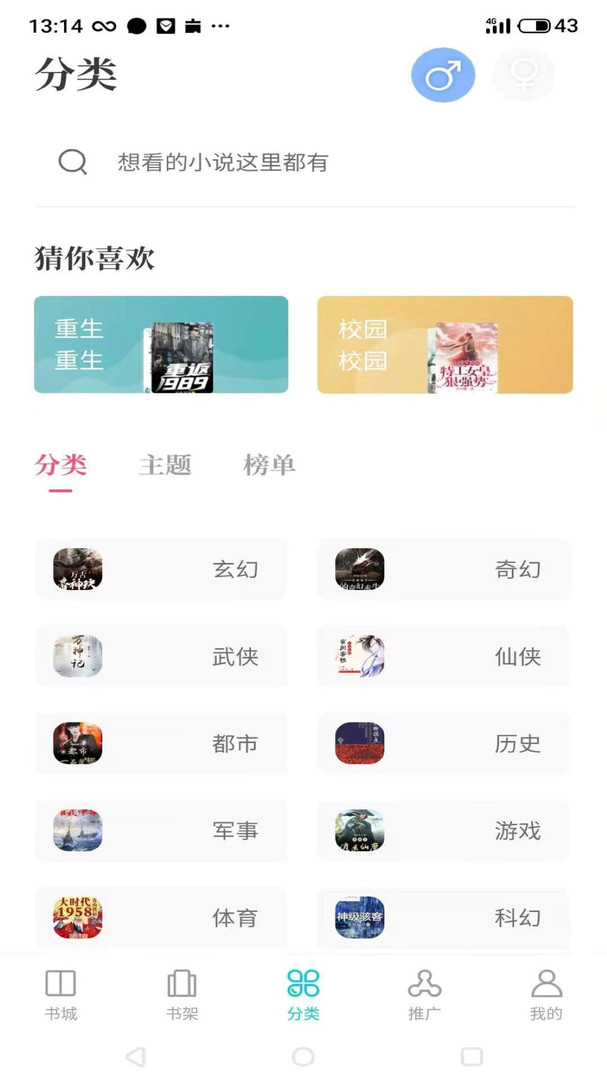Tap the novel search box
The height and width of the screenshot is (1080, 607).
(x=300, y=162)
